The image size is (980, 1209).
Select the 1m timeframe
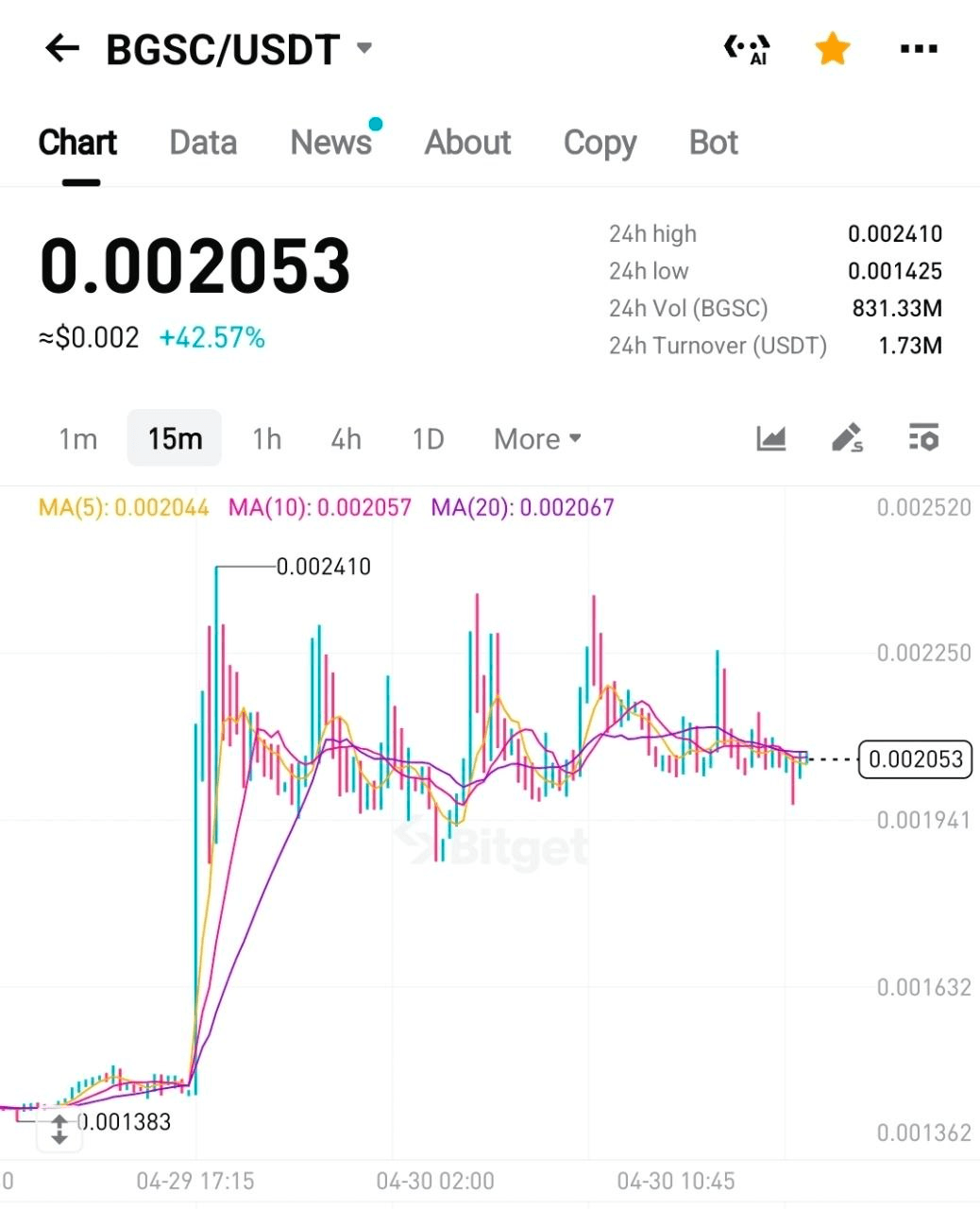[x=77, y=437]
